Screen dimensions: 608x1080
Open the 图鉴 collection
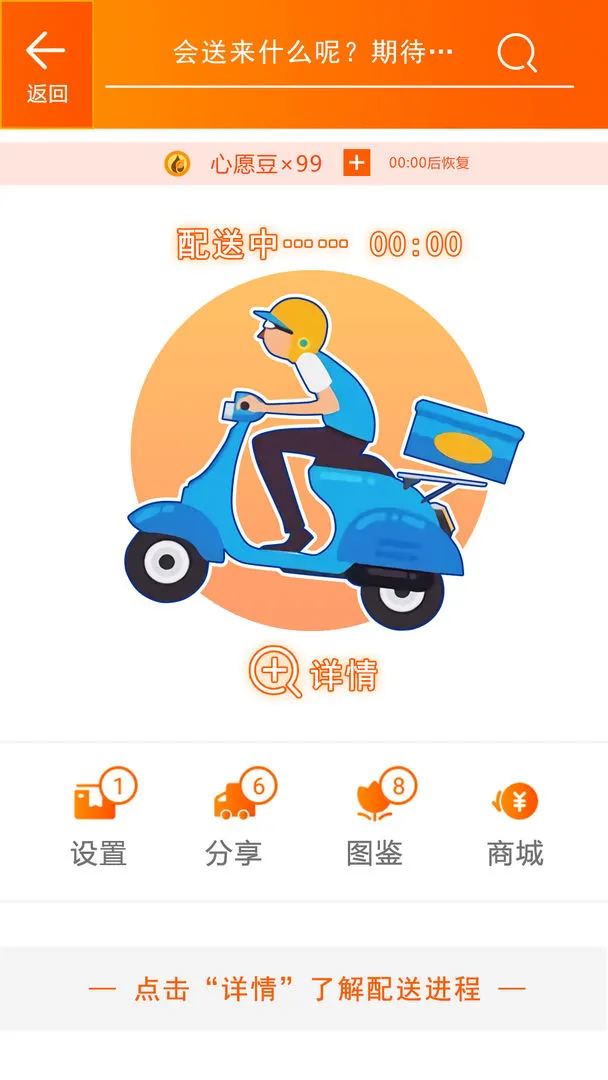point(377,821)
